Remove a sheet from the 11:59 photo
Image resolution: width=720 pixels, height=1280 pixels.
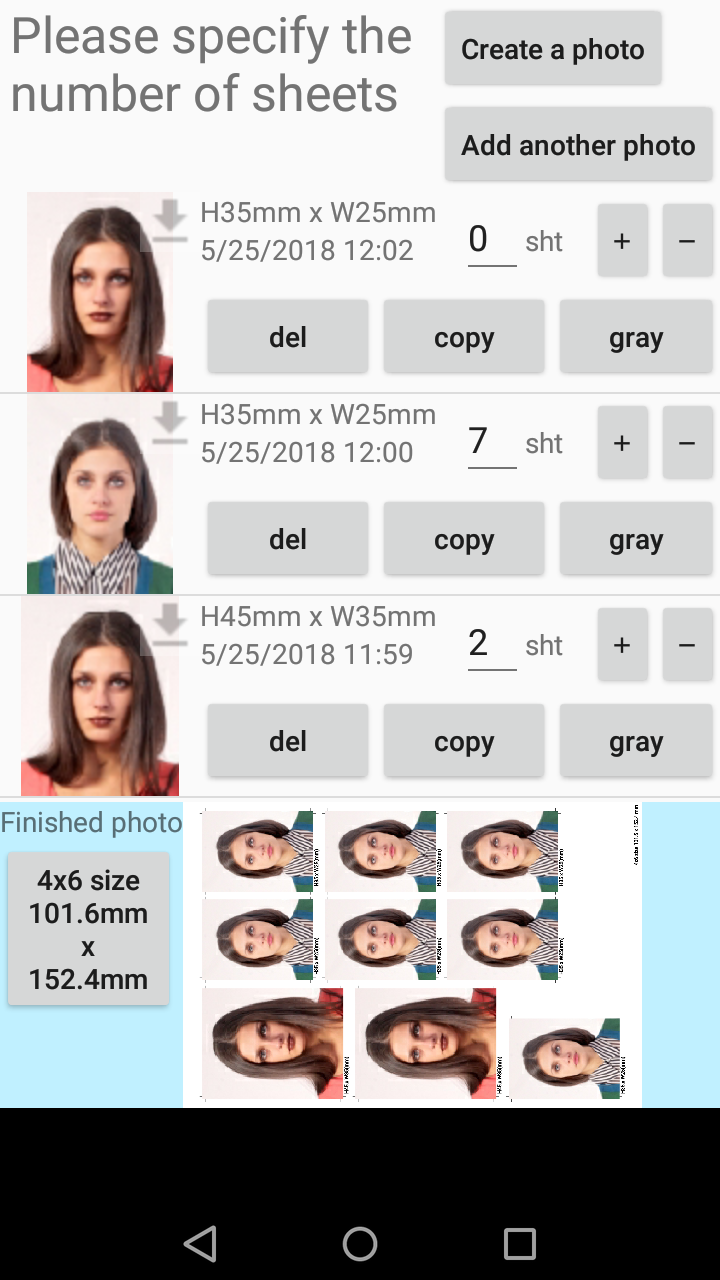point(686,645)
